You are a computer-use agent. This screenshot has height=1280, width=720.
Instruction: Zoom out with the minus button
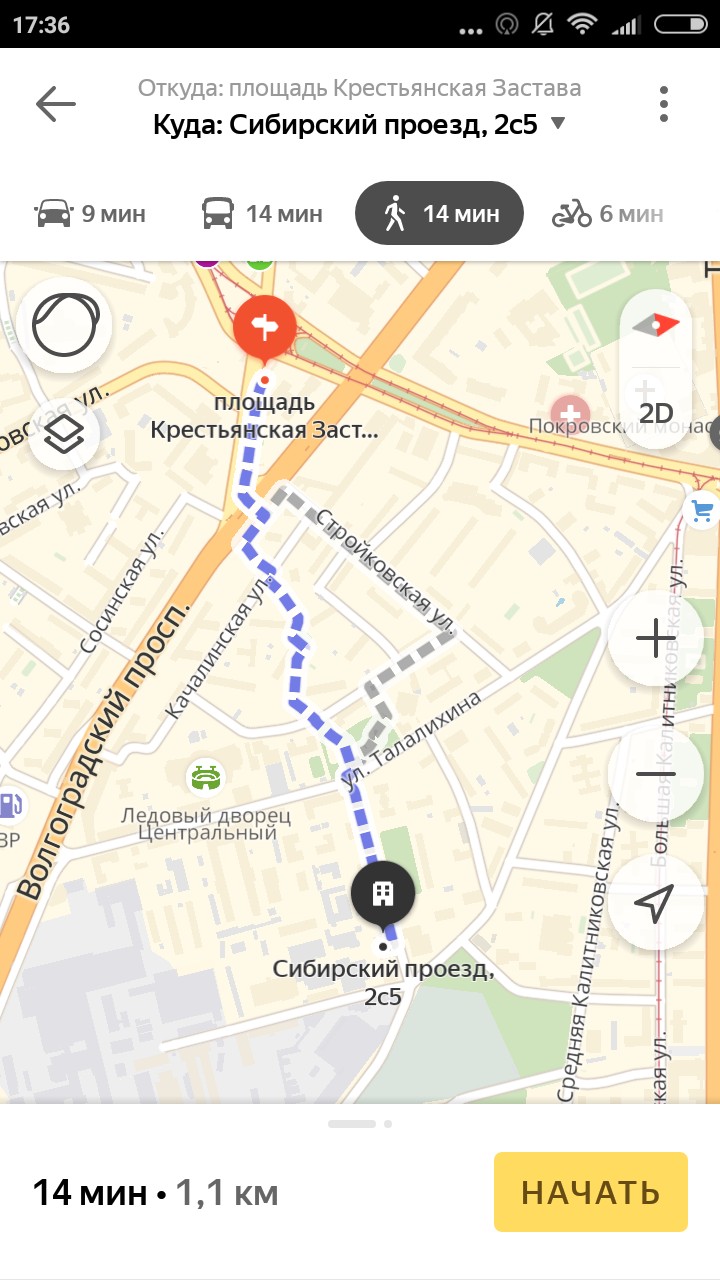click(x=656, y=774)
